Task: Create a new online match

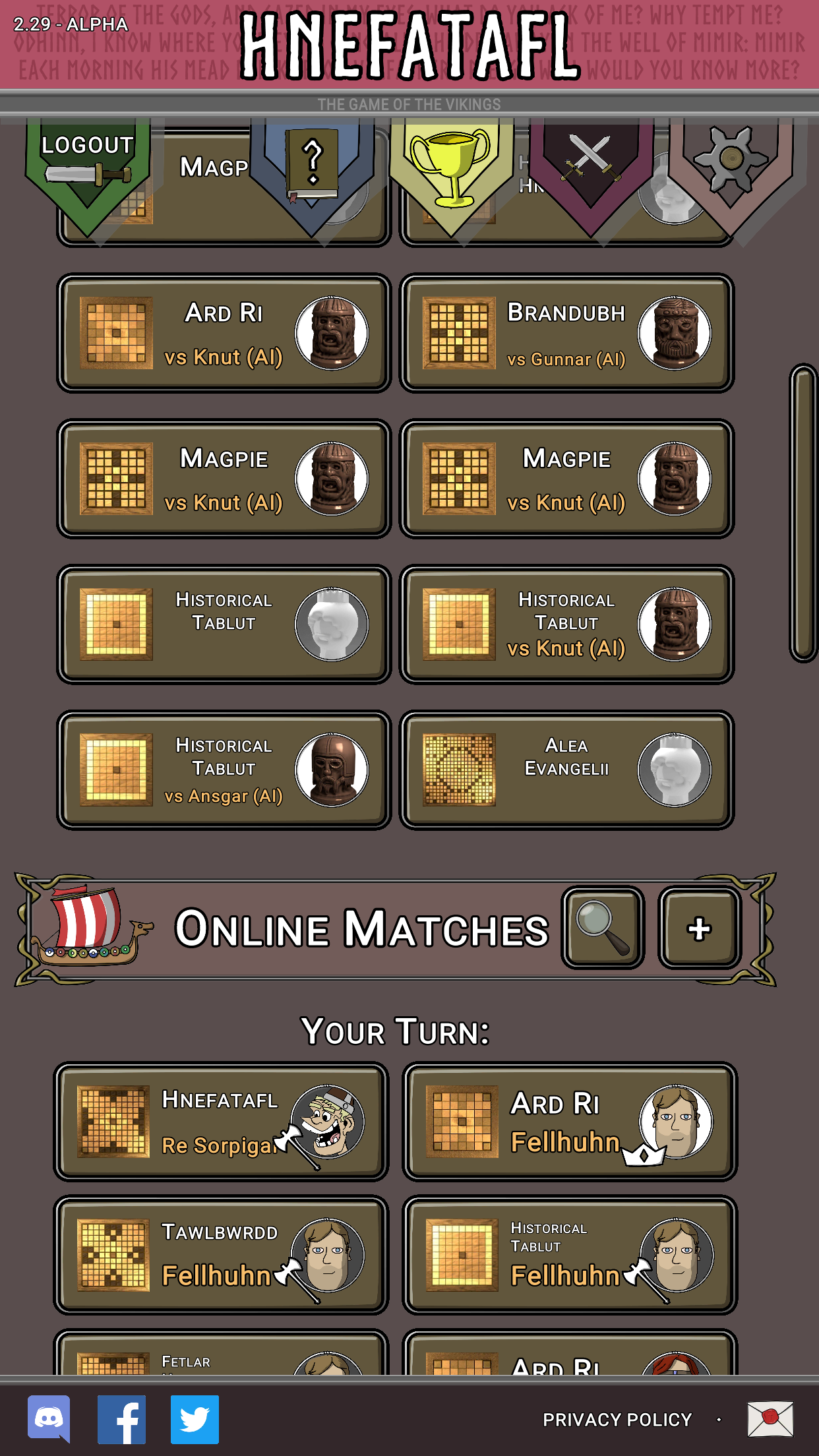Action: [700, 928]
